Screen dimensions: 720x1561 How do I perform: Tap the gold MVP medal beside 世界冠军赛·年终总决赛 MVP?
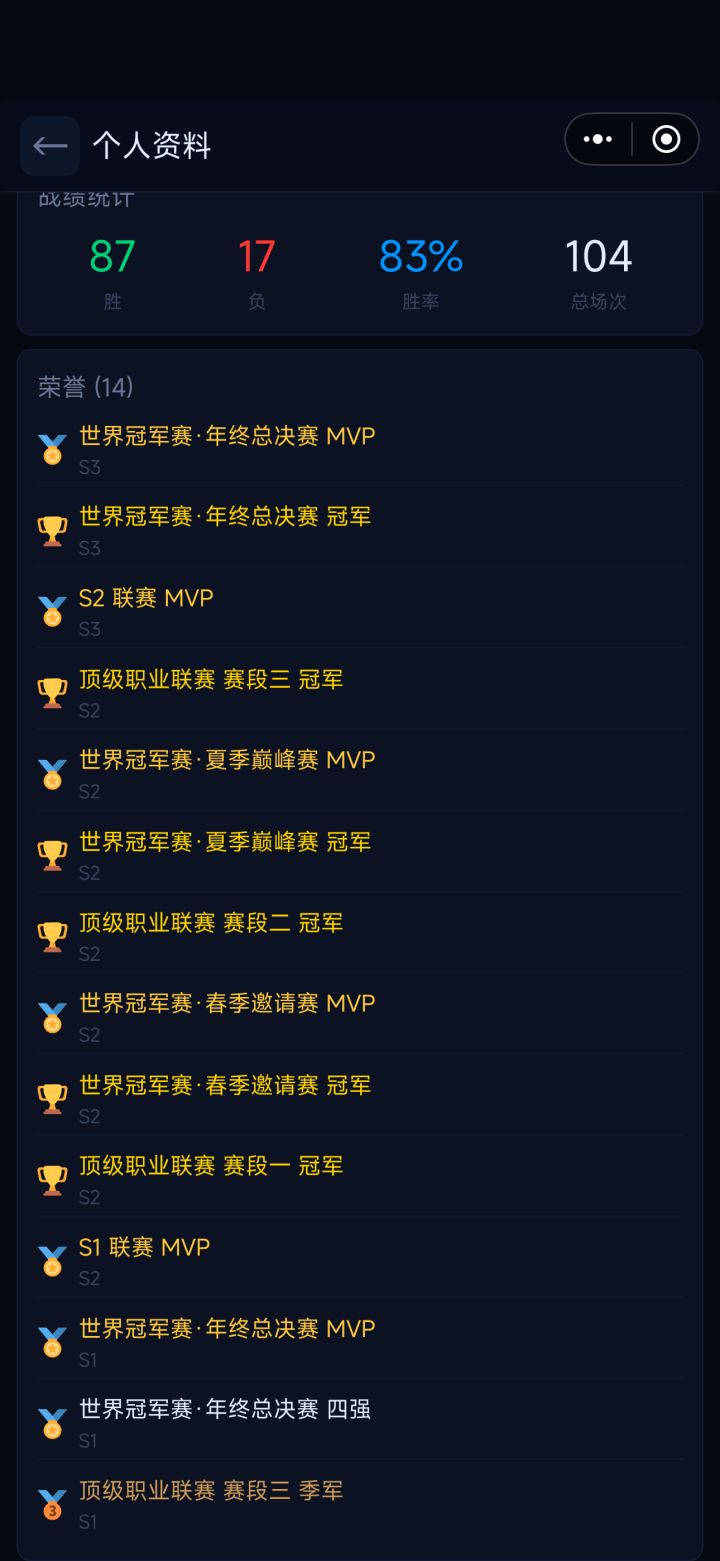pyautogui.click(x=51, y=447)
